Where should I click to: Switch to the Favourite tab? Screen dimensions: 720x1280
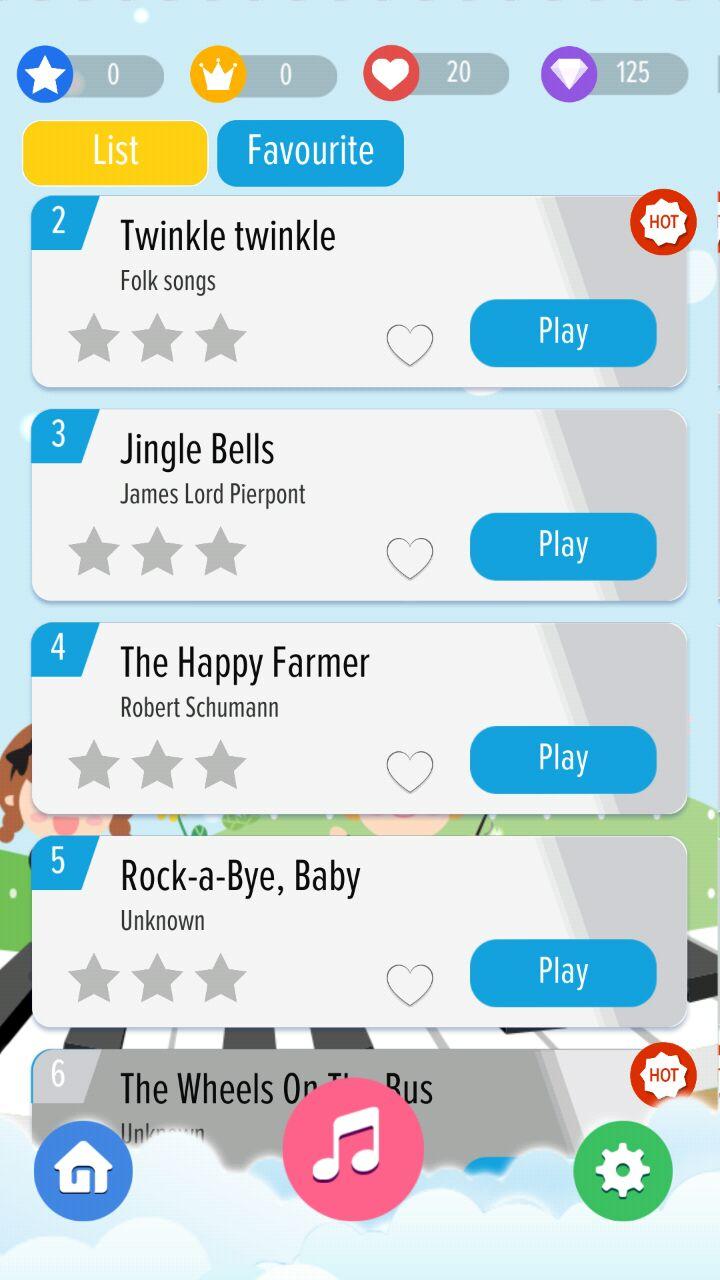point(310,151)
